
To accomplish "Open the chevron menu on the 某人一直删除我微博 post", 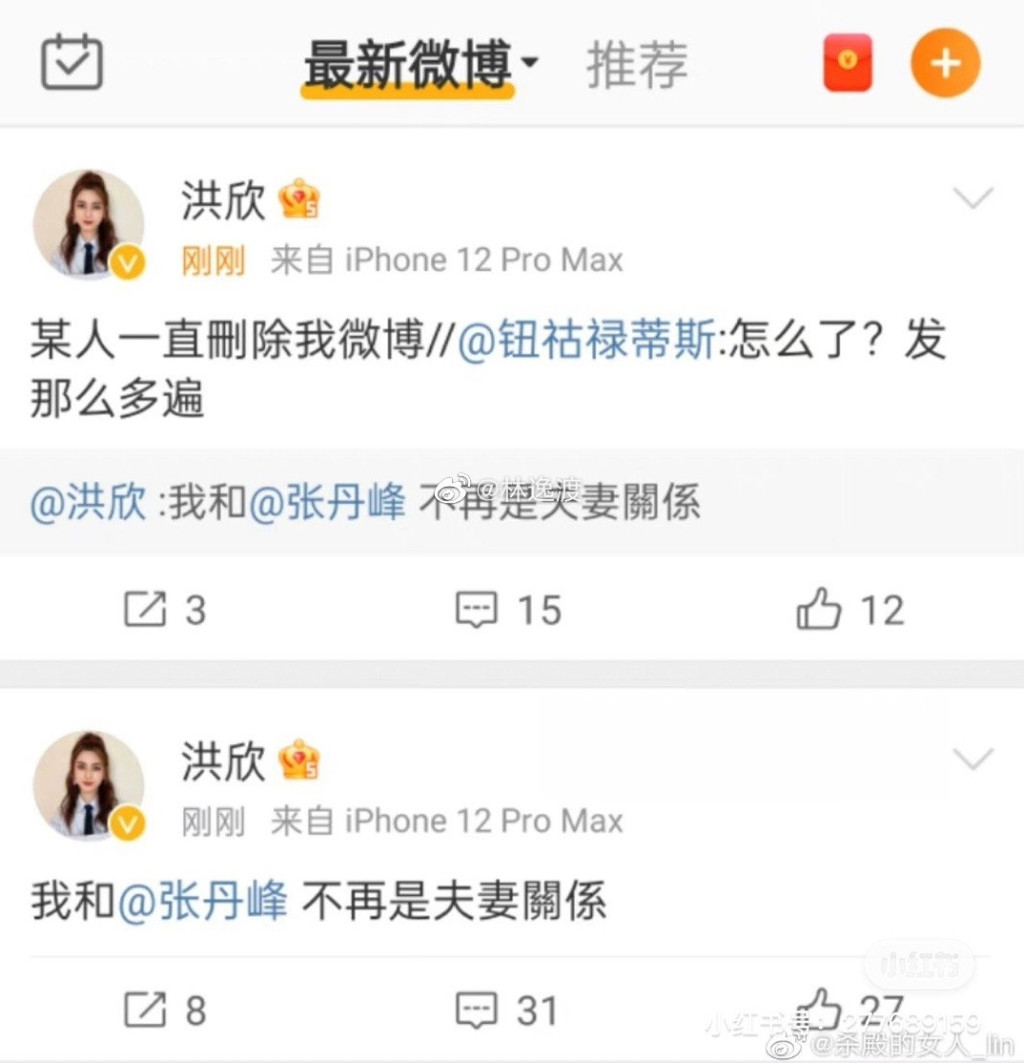I will coord(972,199).
